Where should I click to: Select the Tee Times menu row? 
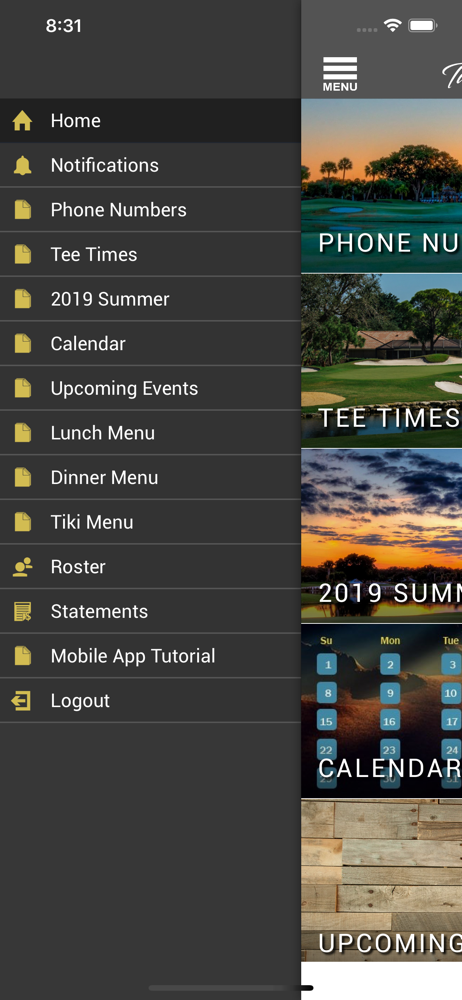click(151, 254)
